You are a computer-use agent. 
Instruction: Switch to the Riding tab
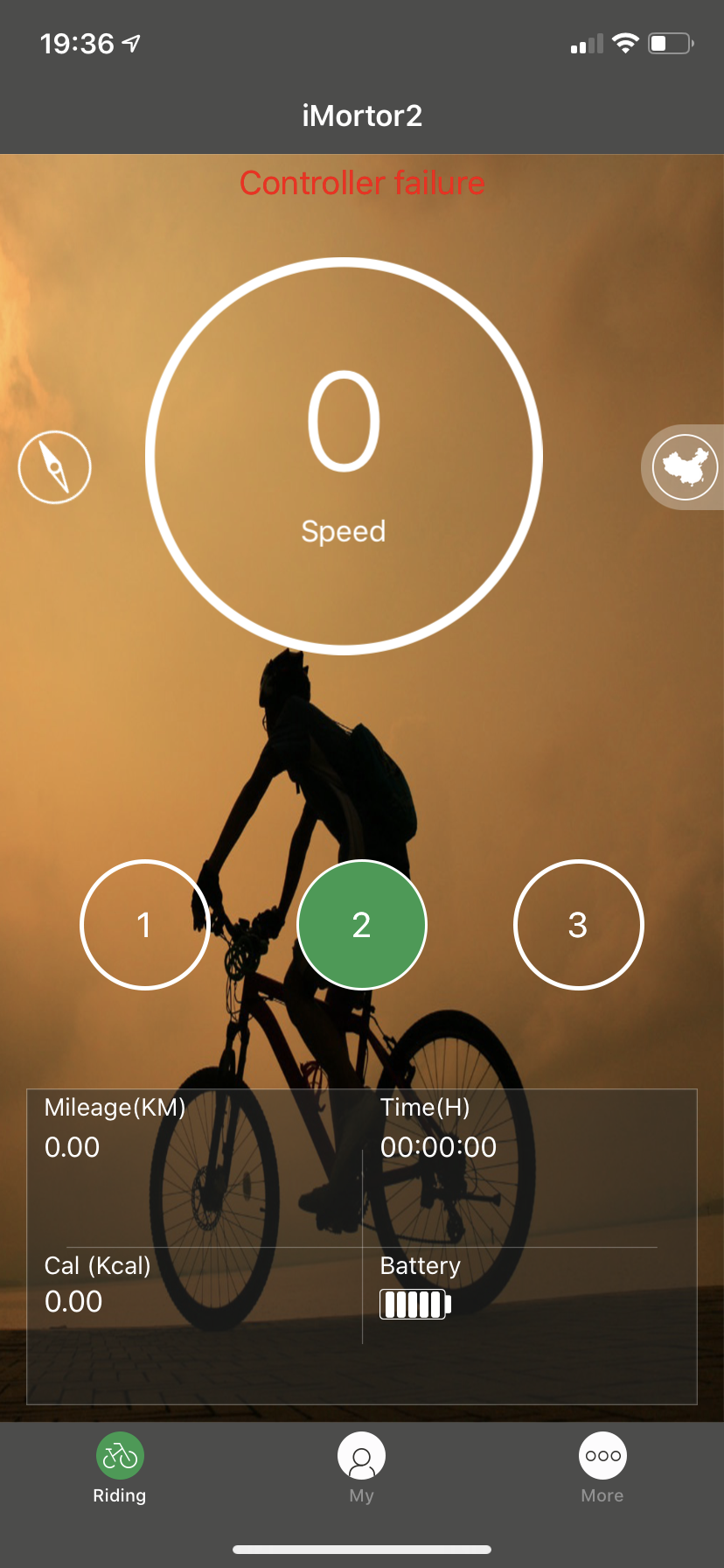[x=120, y=1468]
